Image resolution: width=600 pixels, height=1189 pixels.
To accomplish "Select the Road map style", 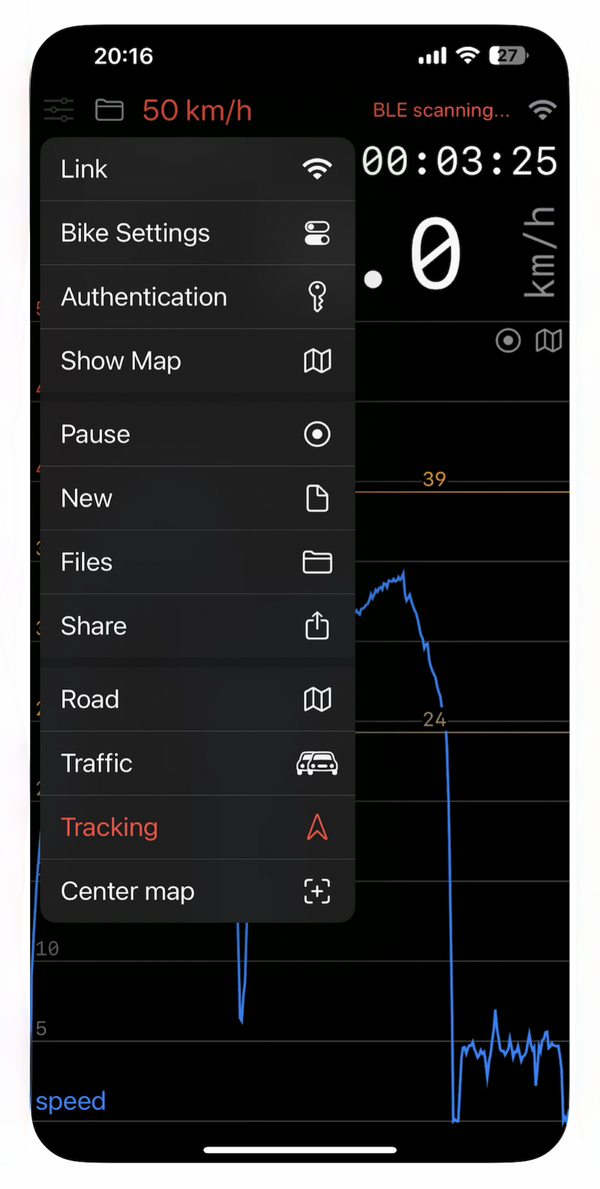I will click(x=197, y=699).
